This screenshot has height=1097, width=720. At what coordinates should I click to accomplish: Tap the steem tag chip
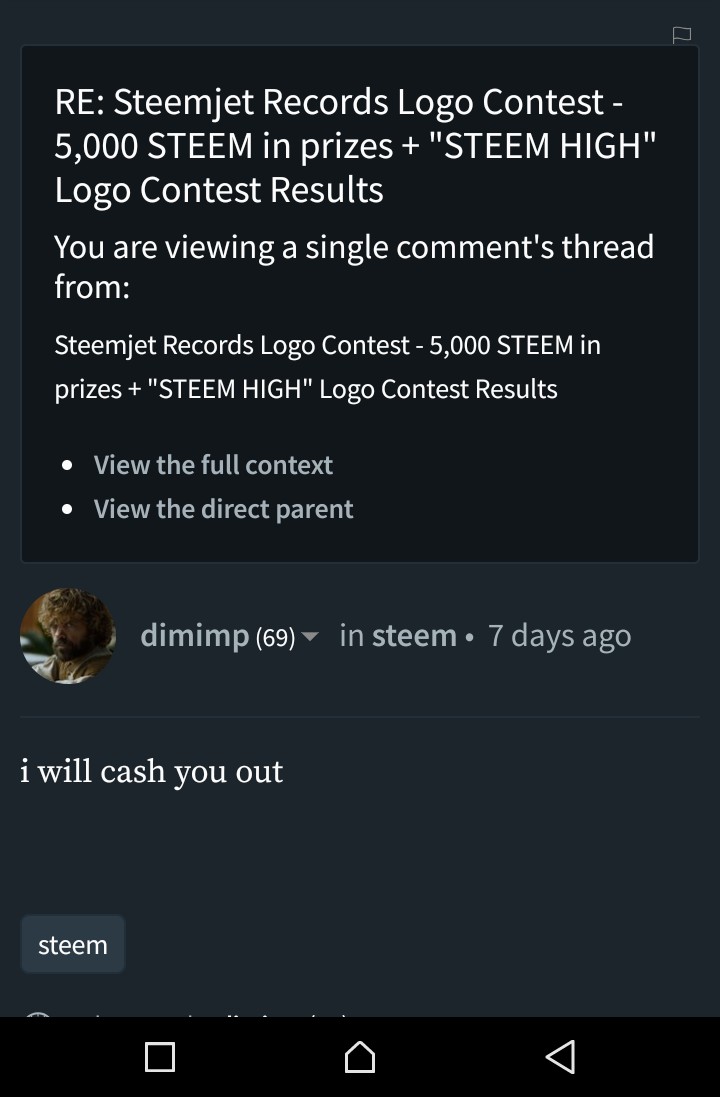click(x=73, y=945)
